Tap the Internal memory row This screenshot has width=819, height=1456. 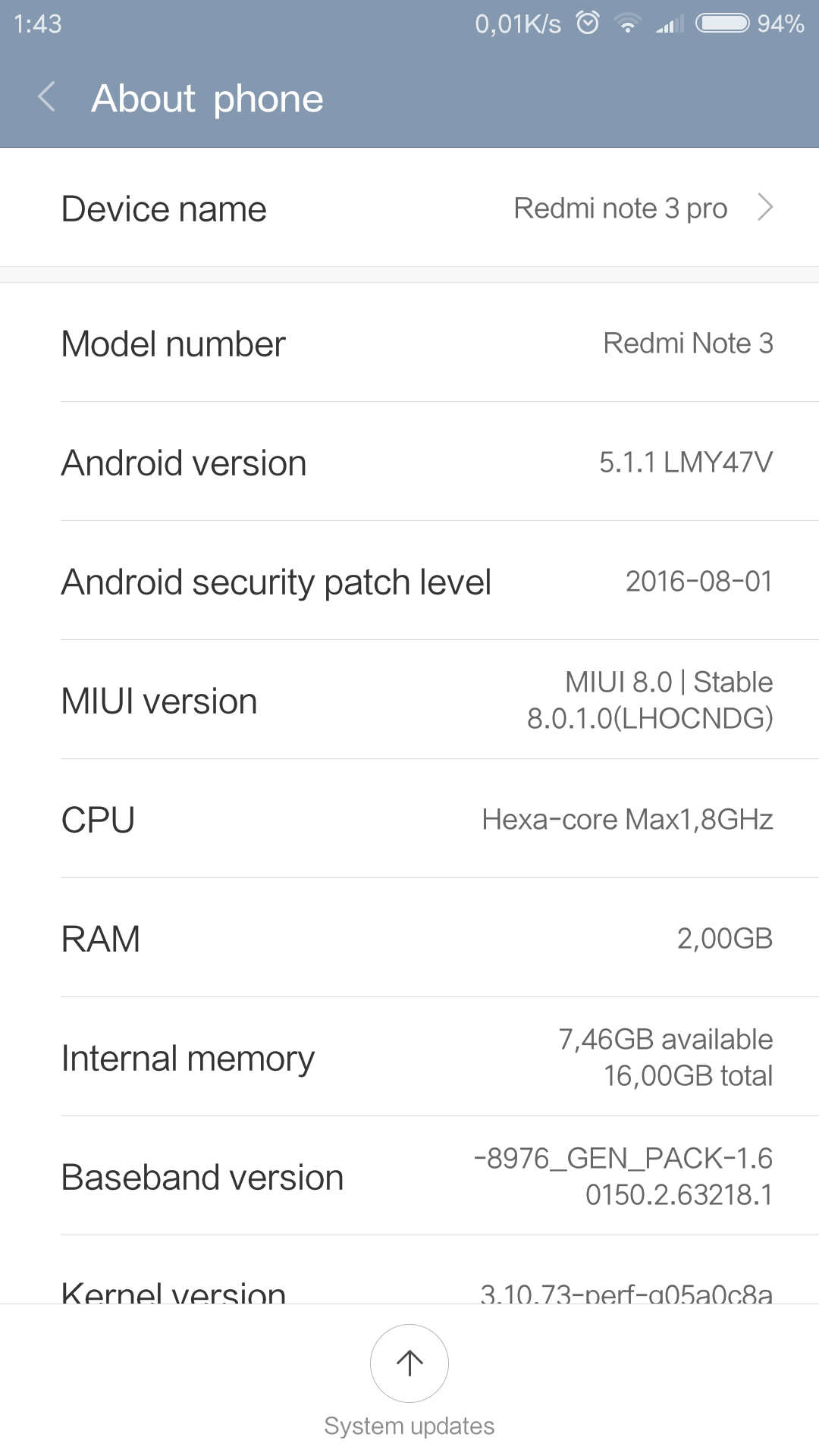(x=409, y=1057)
